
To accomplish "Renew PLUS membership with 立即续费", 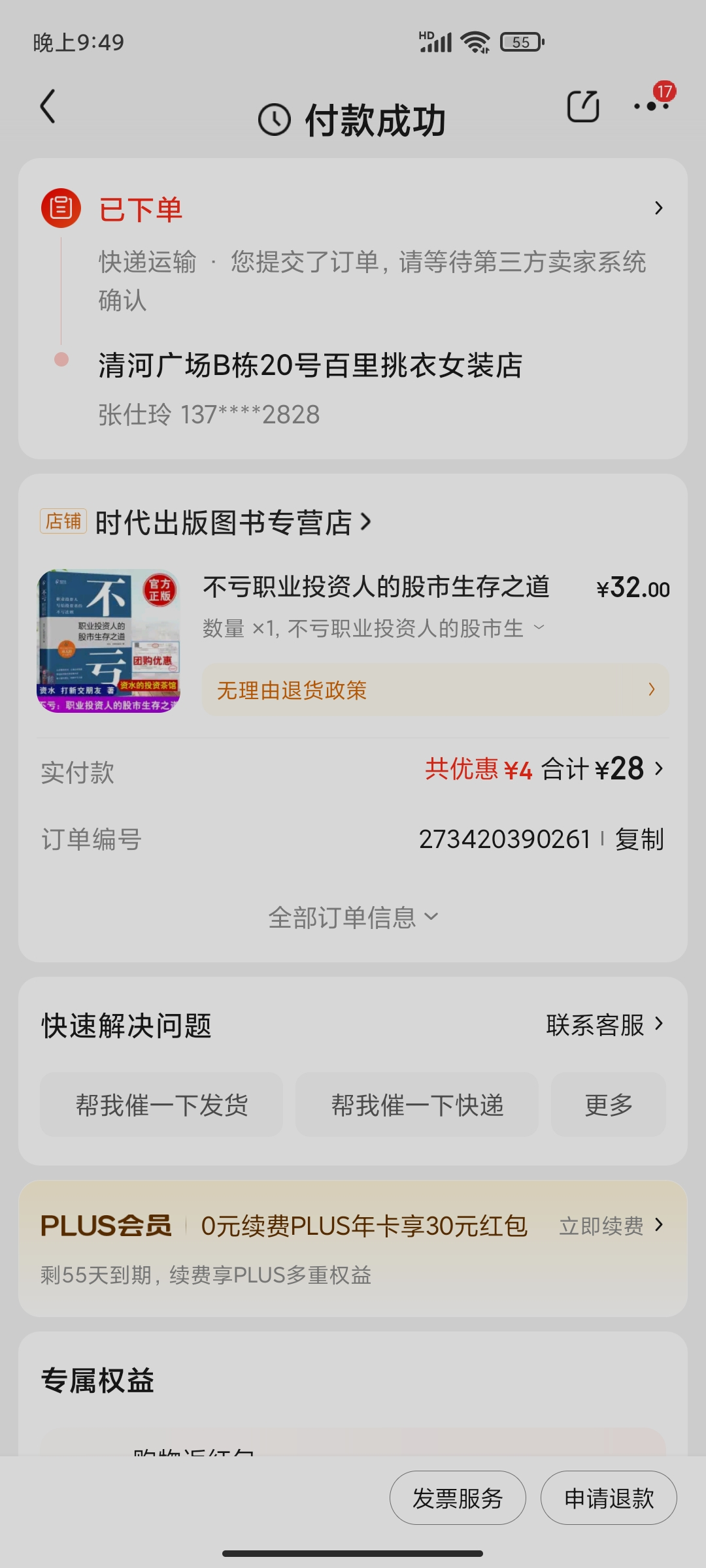I will 611,1226.
